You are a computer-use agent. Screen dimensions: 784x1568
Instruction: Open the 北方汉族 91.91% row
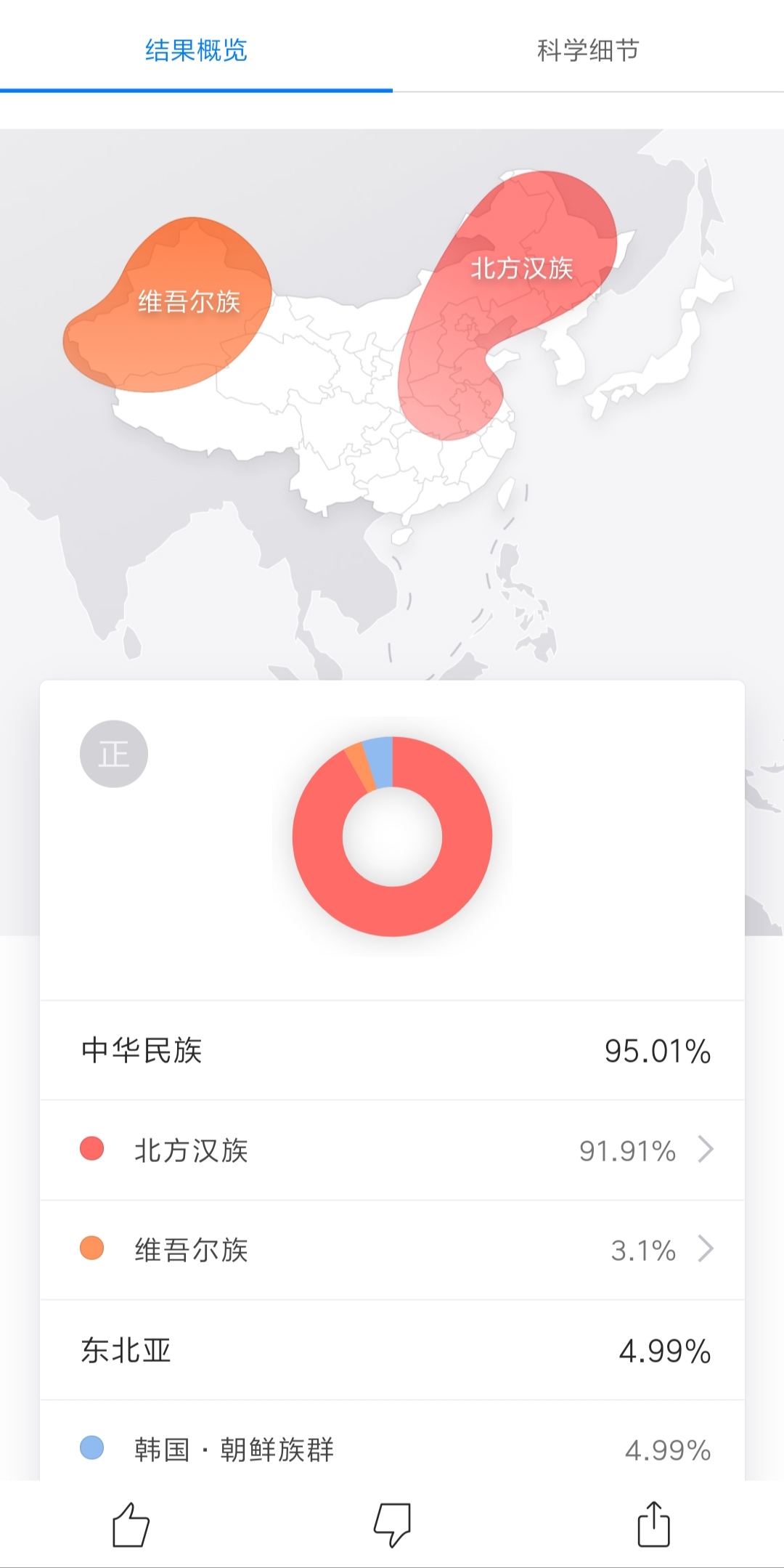pos(392,1150)
